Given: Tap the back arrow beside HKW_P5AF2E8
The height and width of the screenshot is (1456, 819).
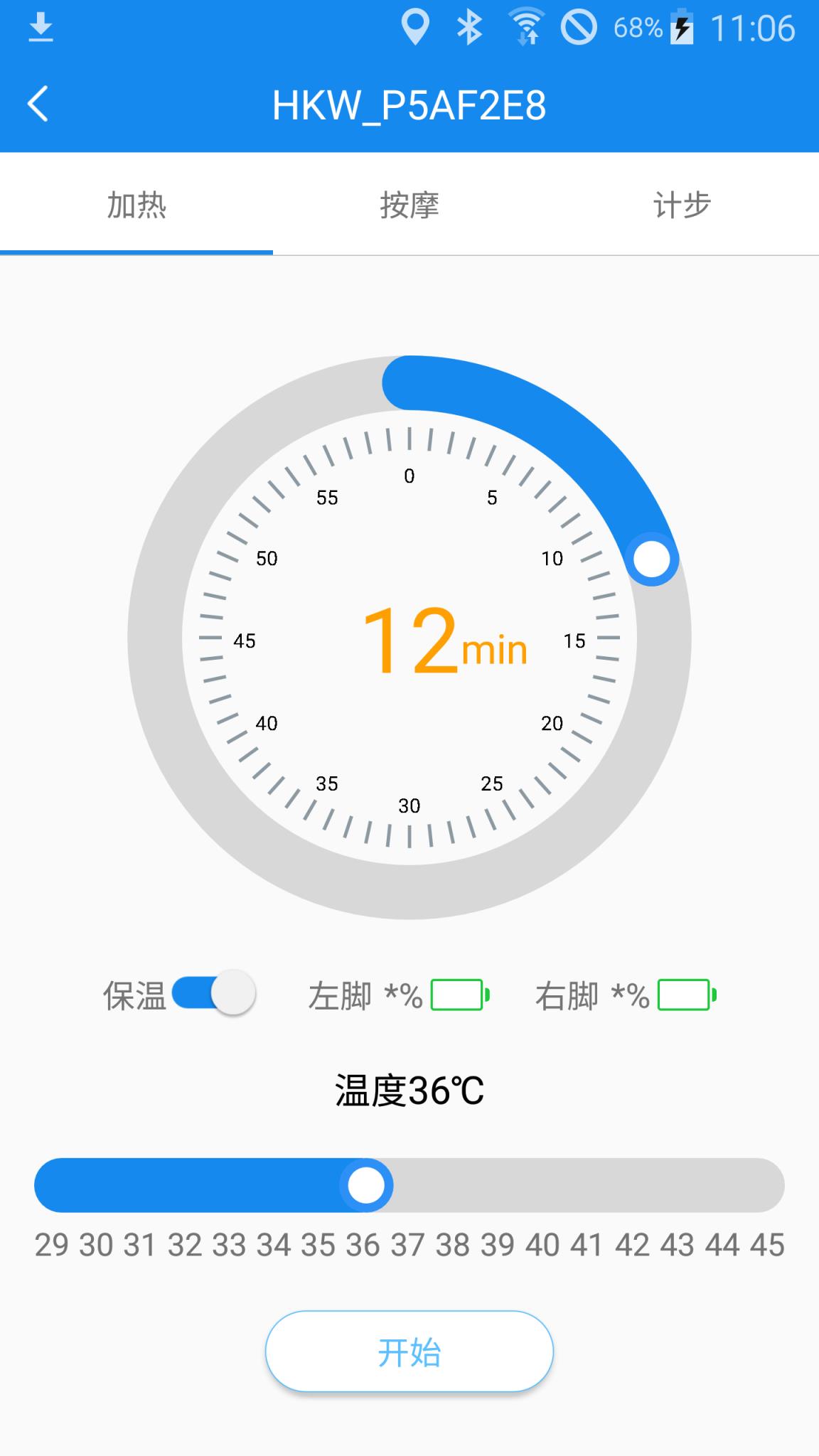Looking at the screenshot, I should (36, 104).
